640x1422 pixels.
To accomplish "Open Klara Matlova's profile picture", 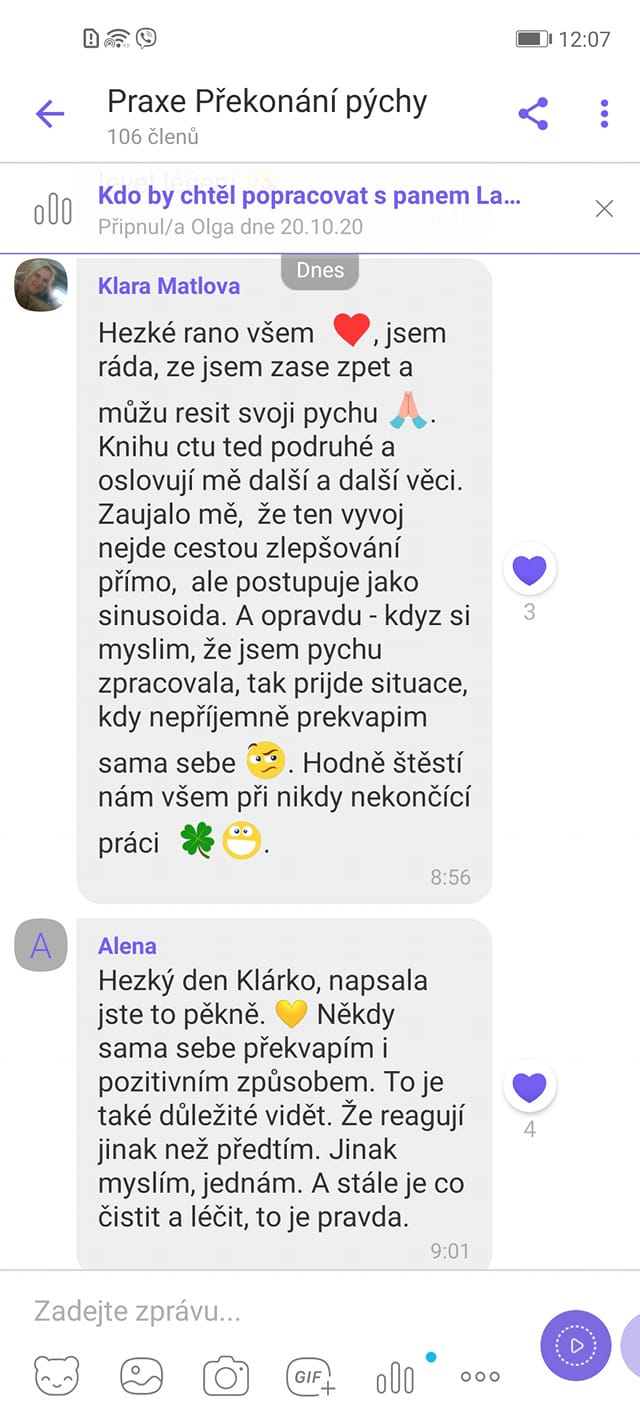I will pyautogui.click(x=41, y=286).
